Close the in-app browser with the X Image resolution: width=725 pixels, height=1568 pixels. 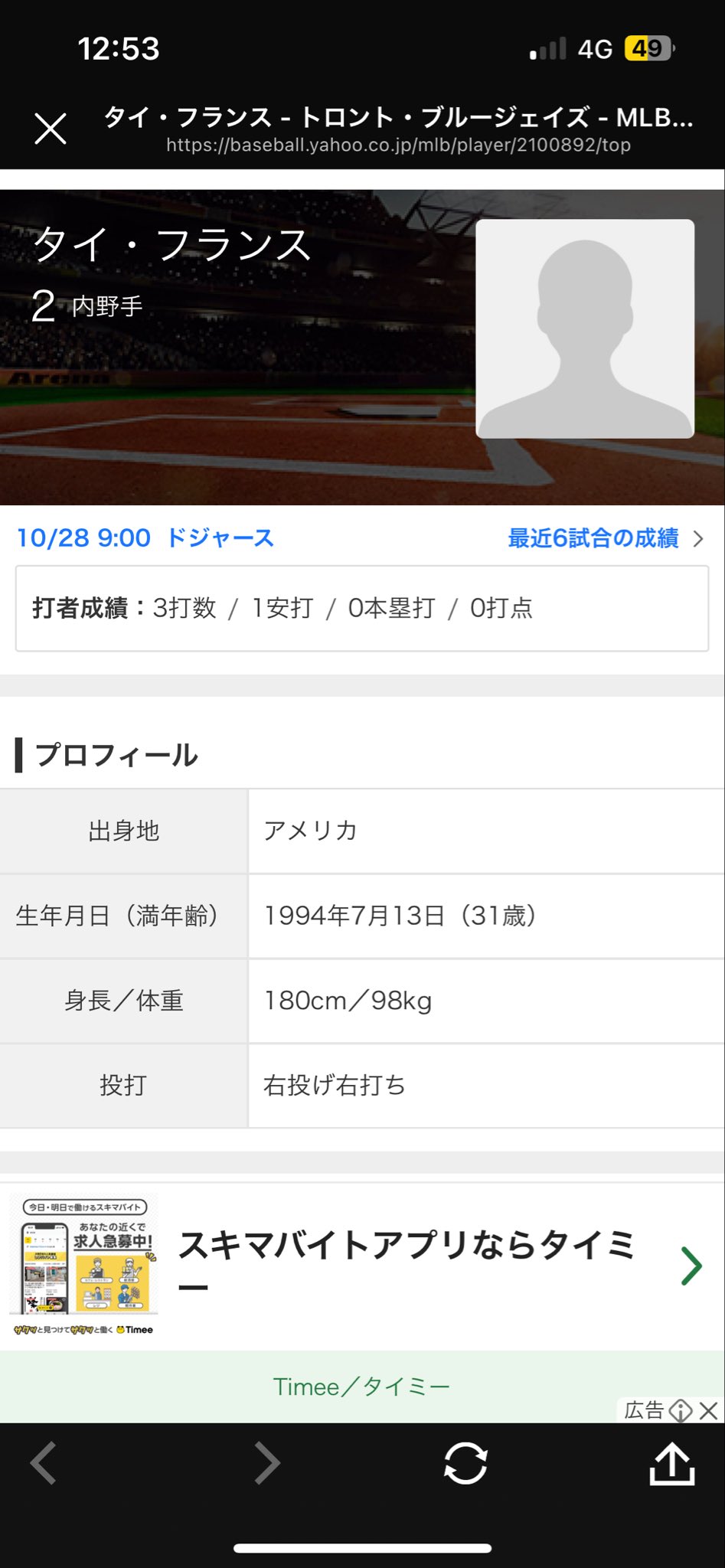[51, 129]
